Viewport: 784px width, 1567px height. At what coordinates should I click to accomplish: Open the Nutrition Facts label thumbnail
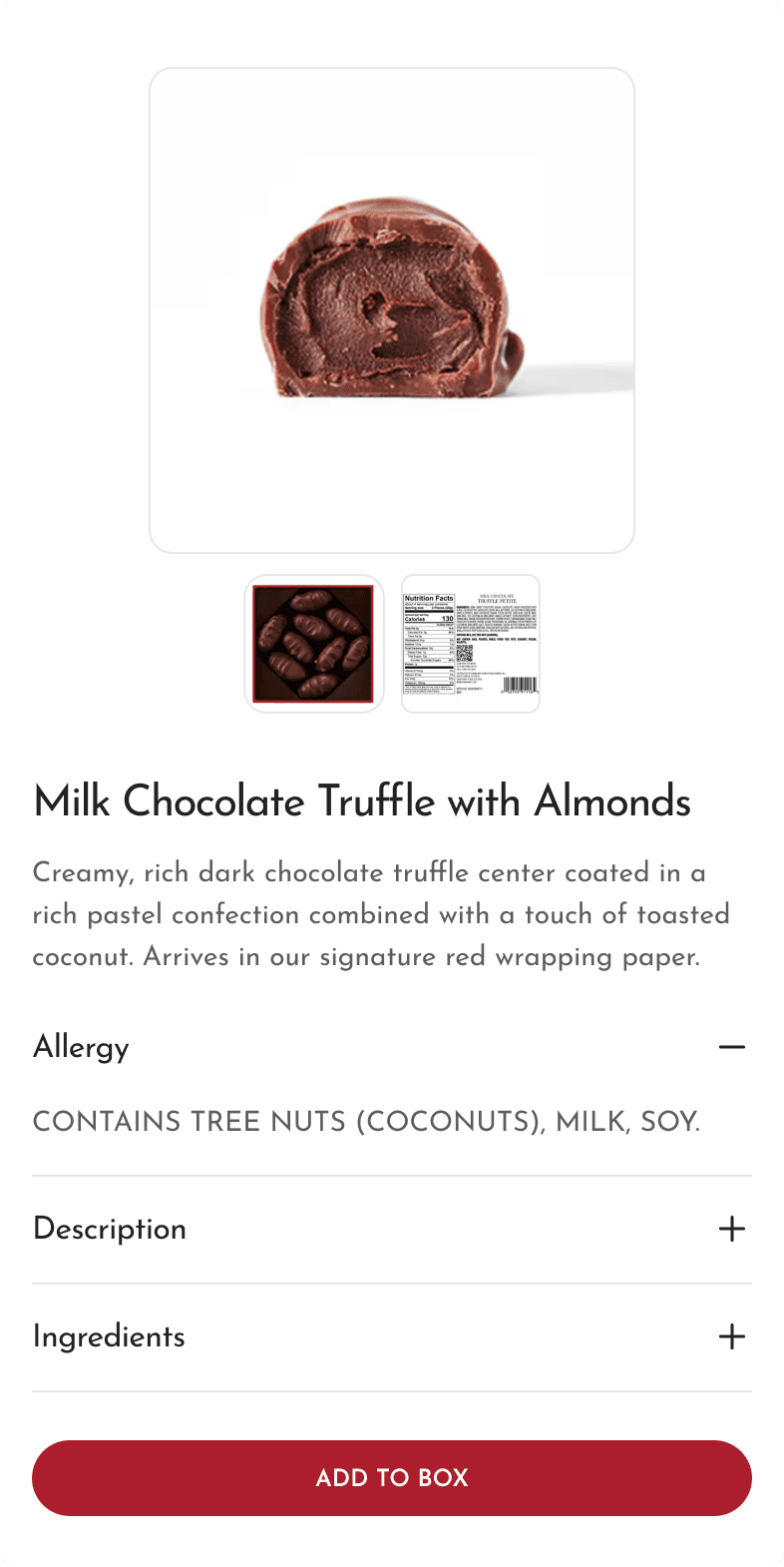click(x=470, y=643)
